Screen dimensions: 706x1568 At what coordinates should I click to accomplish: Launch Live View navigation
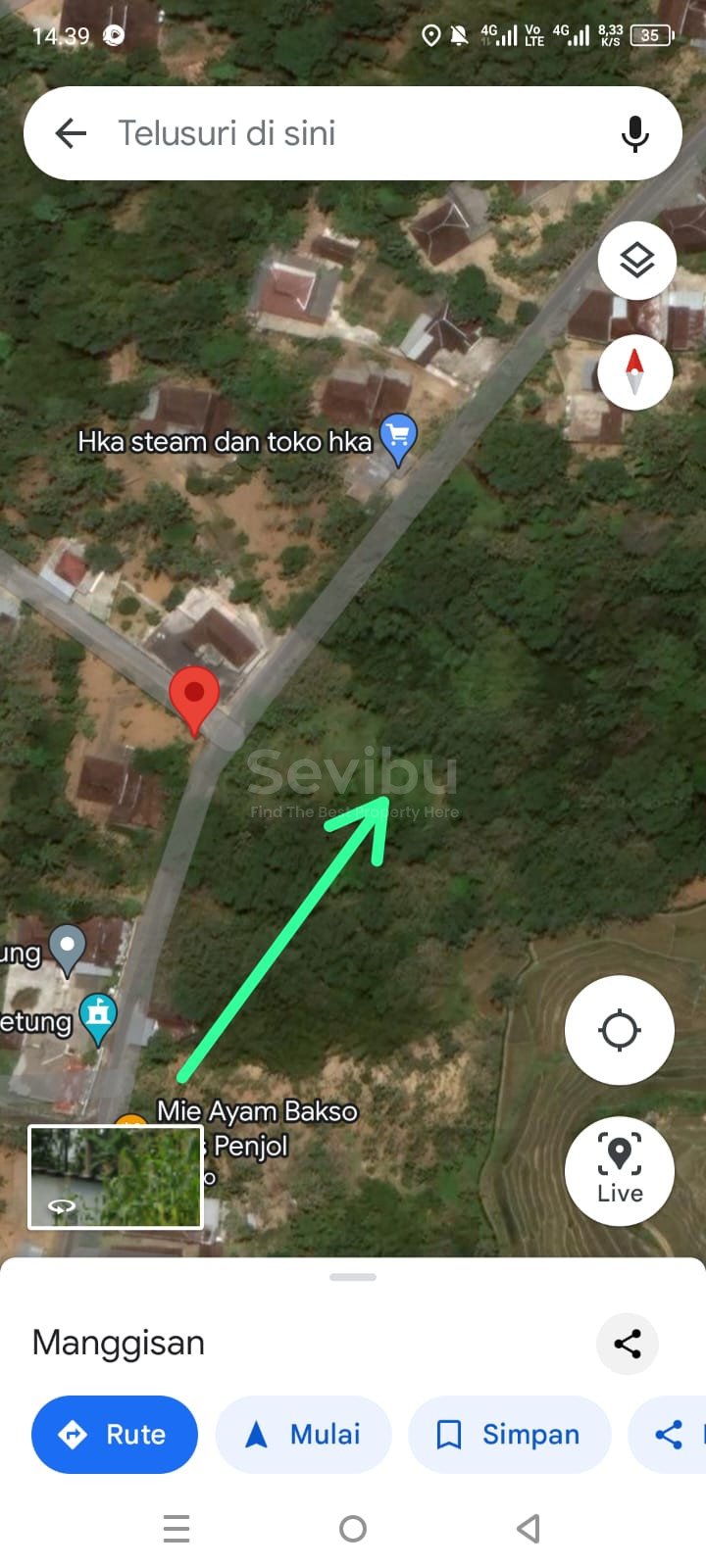point(619,1170)
